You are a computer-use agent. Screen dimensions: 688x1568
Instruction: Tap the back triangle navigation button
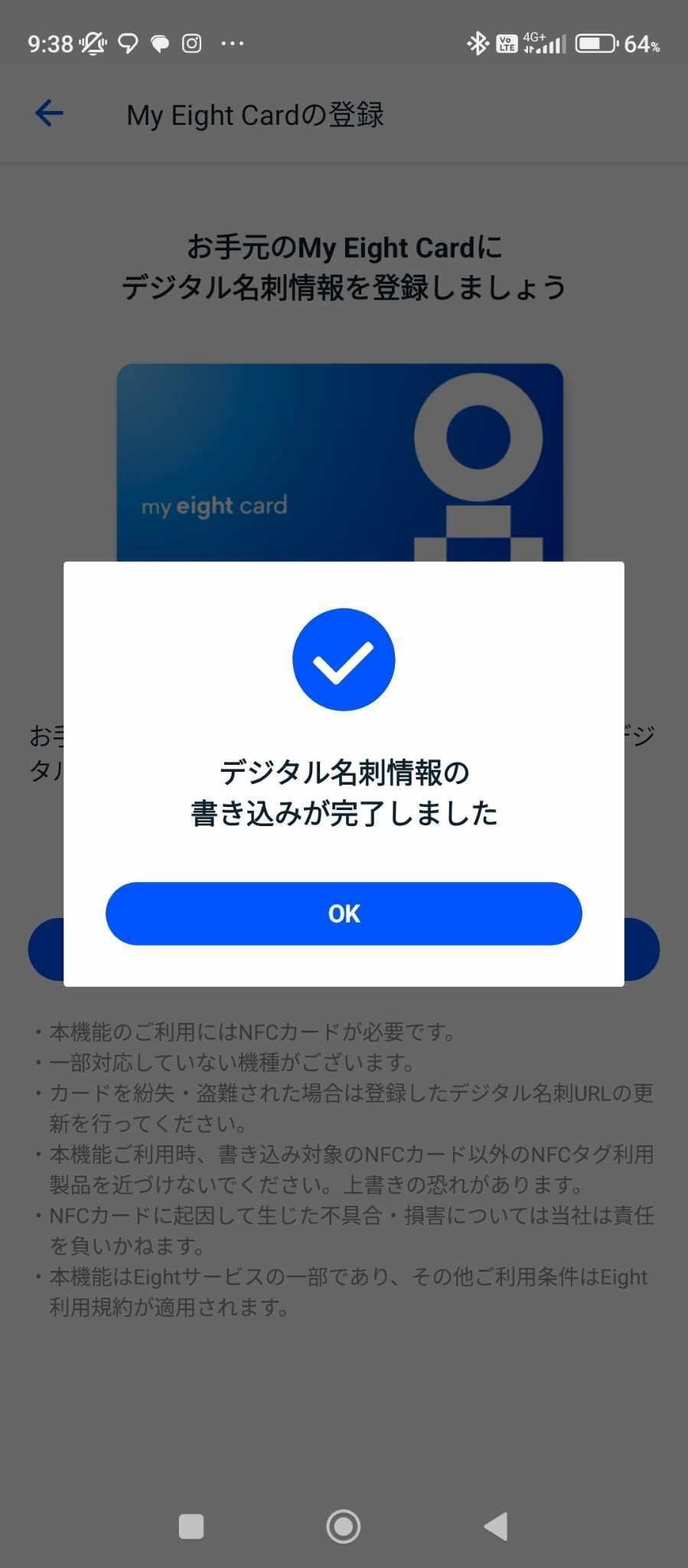496,1526
